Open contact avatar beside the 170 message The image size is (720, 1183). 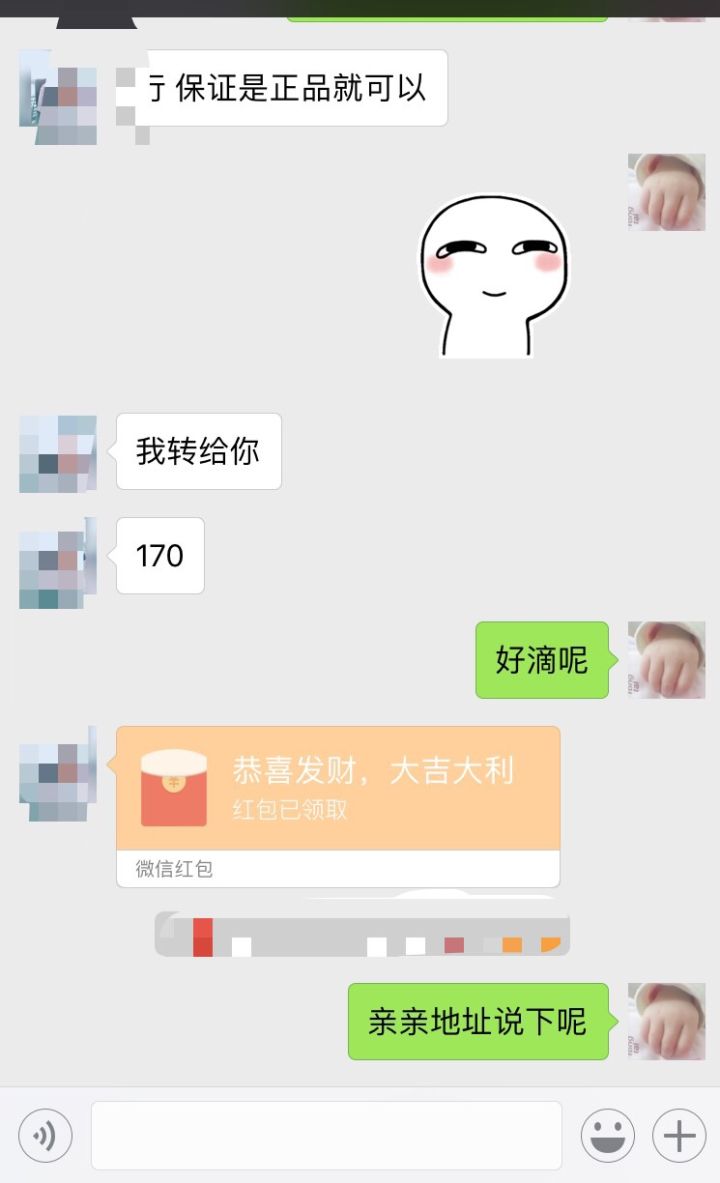click(x=58, y=564)
